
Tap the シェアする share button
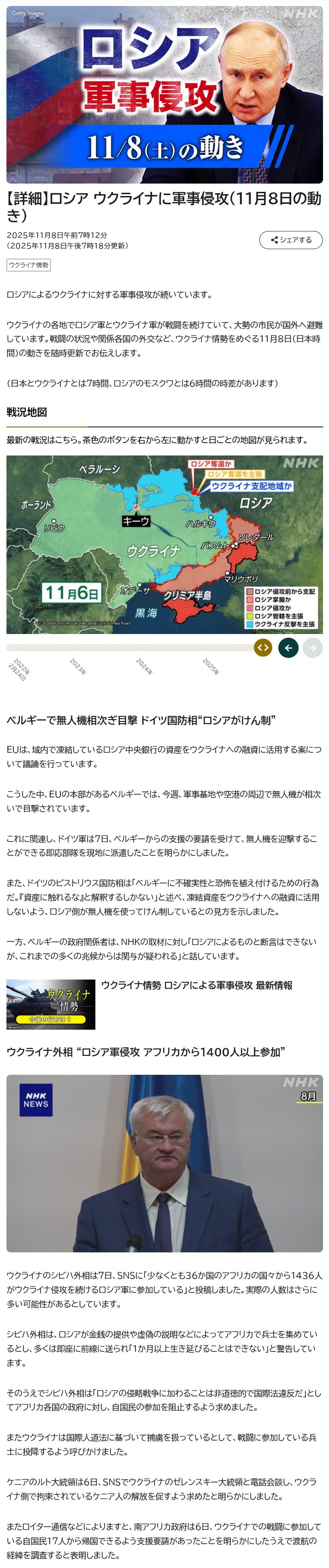tap(291, 240)
